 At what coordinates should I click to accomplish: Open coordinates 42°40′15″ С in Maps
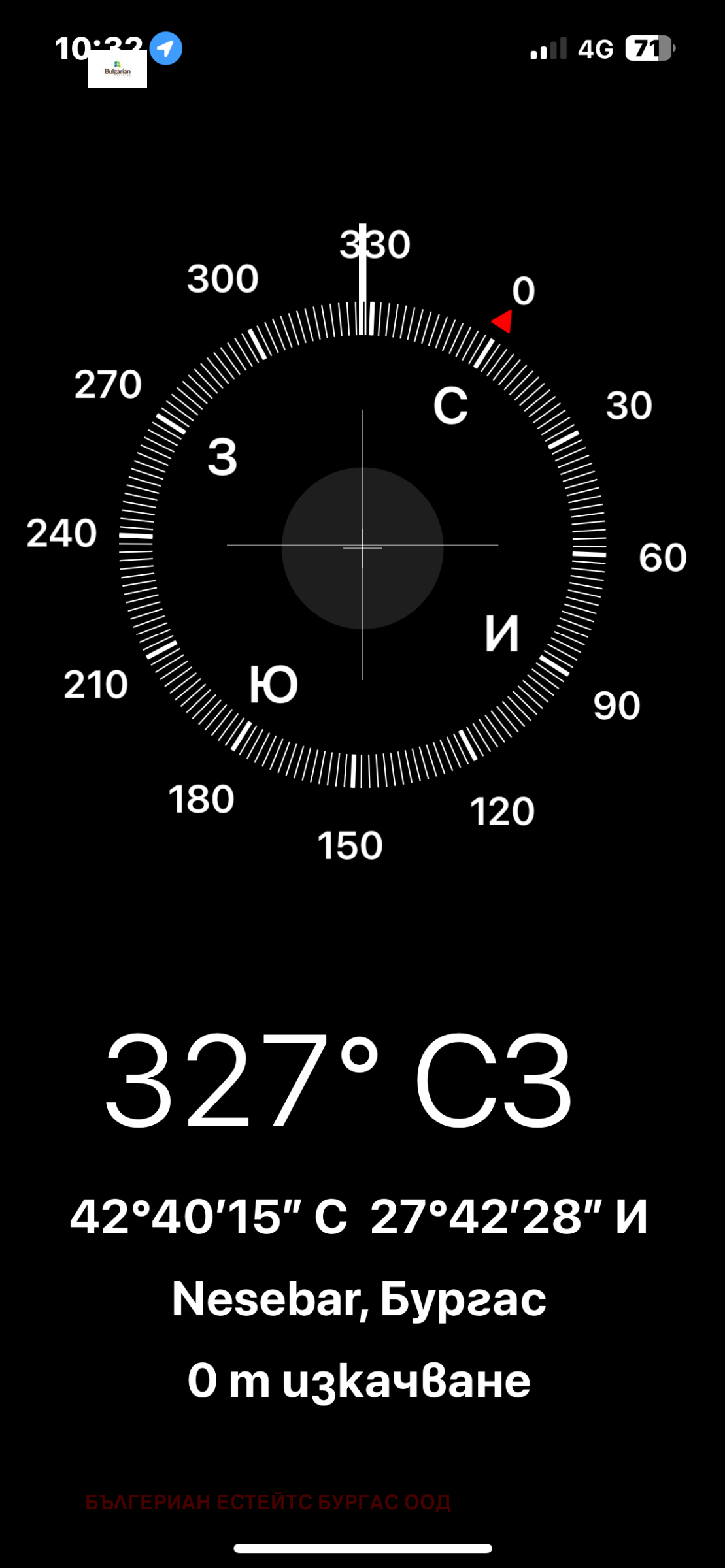pos(358,1218)
